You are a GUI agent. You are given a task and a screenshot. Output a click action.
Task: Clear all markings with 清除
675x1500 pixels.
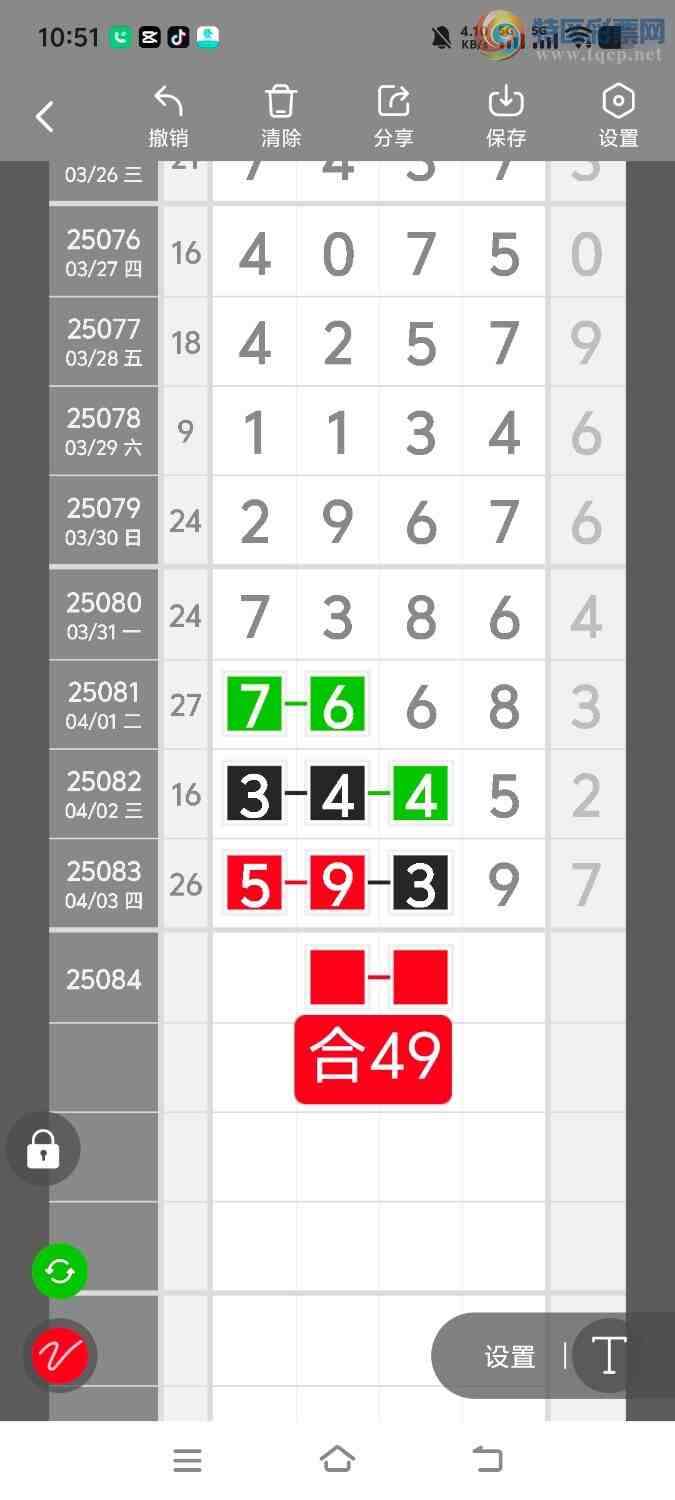pos(281,117)
